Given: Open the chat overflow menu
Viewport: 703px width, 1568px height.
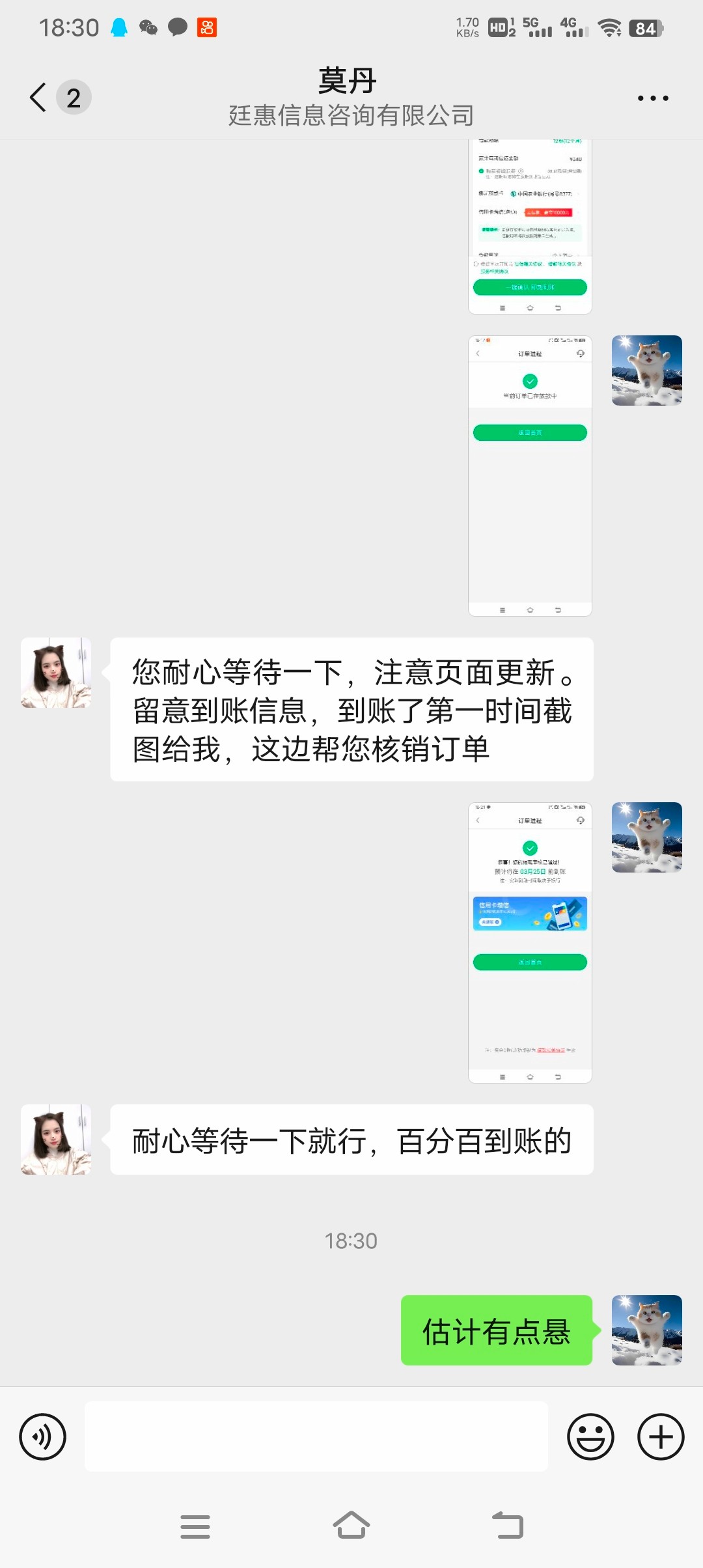Looking at the screenshot, I should (652, 98).
